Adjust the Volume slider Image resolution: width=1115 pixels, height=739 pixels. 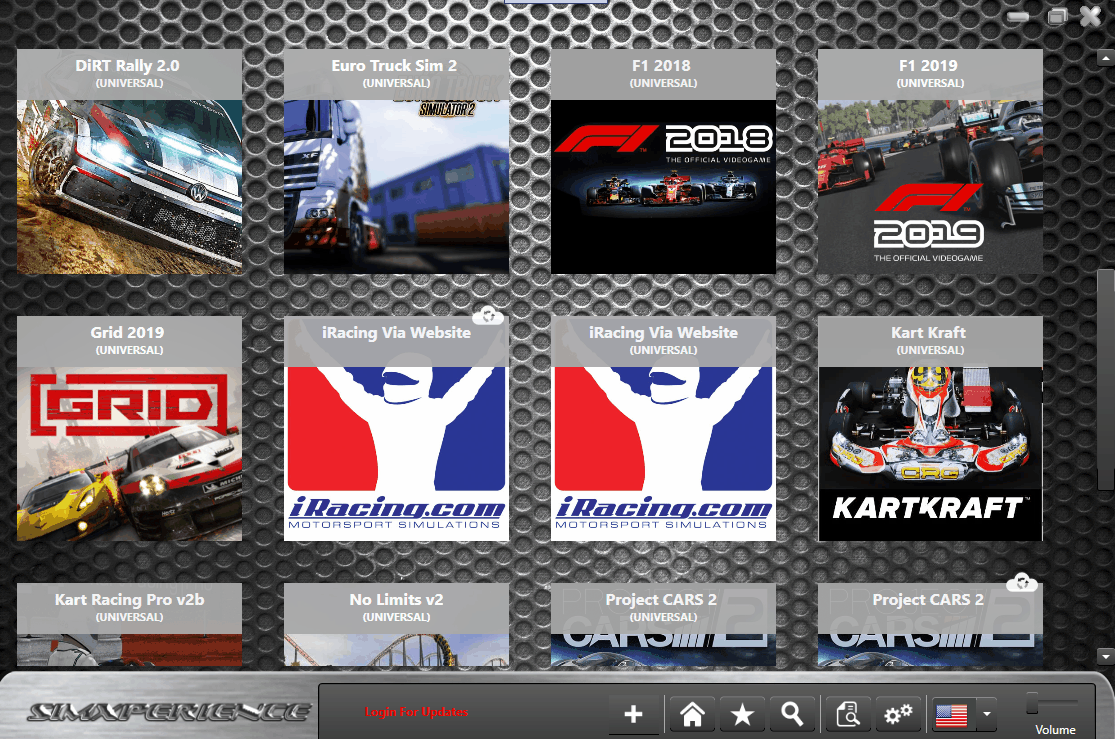point(1033,705)
